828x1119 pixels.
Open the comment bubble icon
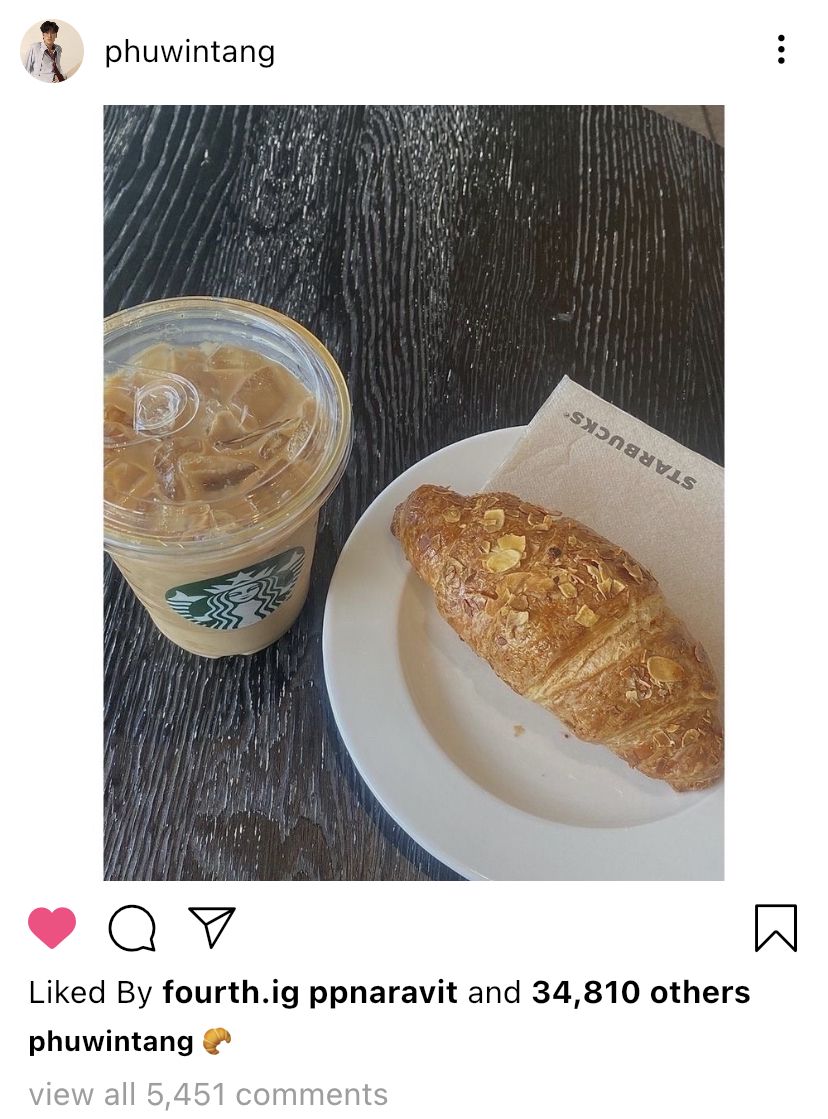click(132, 928)
